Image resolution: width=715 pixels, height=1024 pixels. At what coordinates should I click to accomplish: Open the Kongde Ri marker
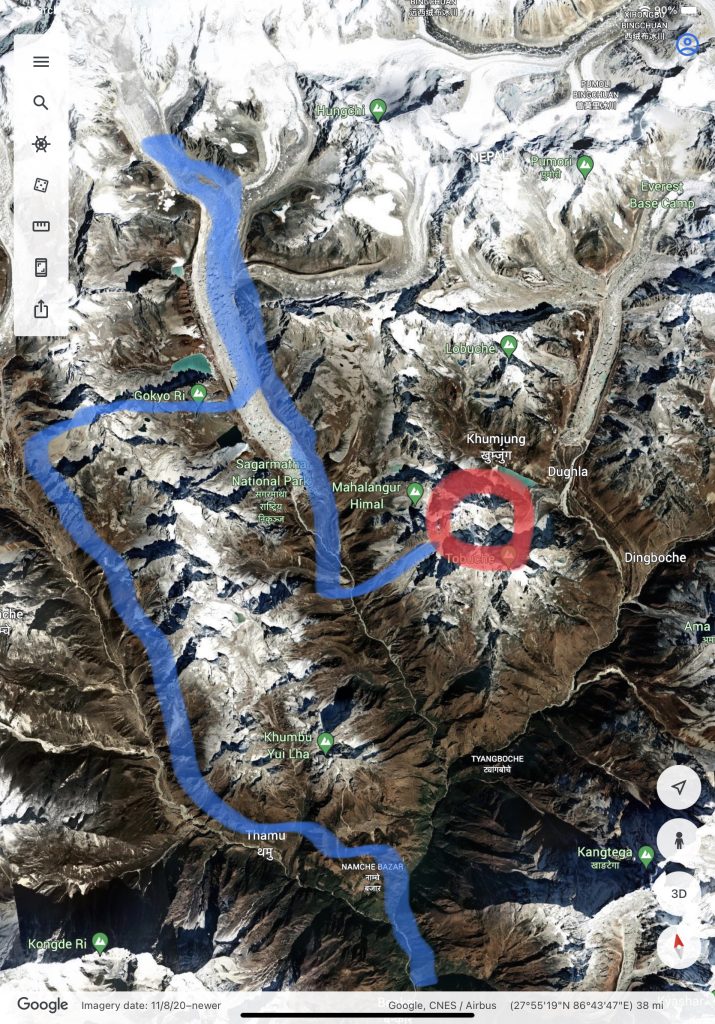pyautogui.click(x=100, y=941)
